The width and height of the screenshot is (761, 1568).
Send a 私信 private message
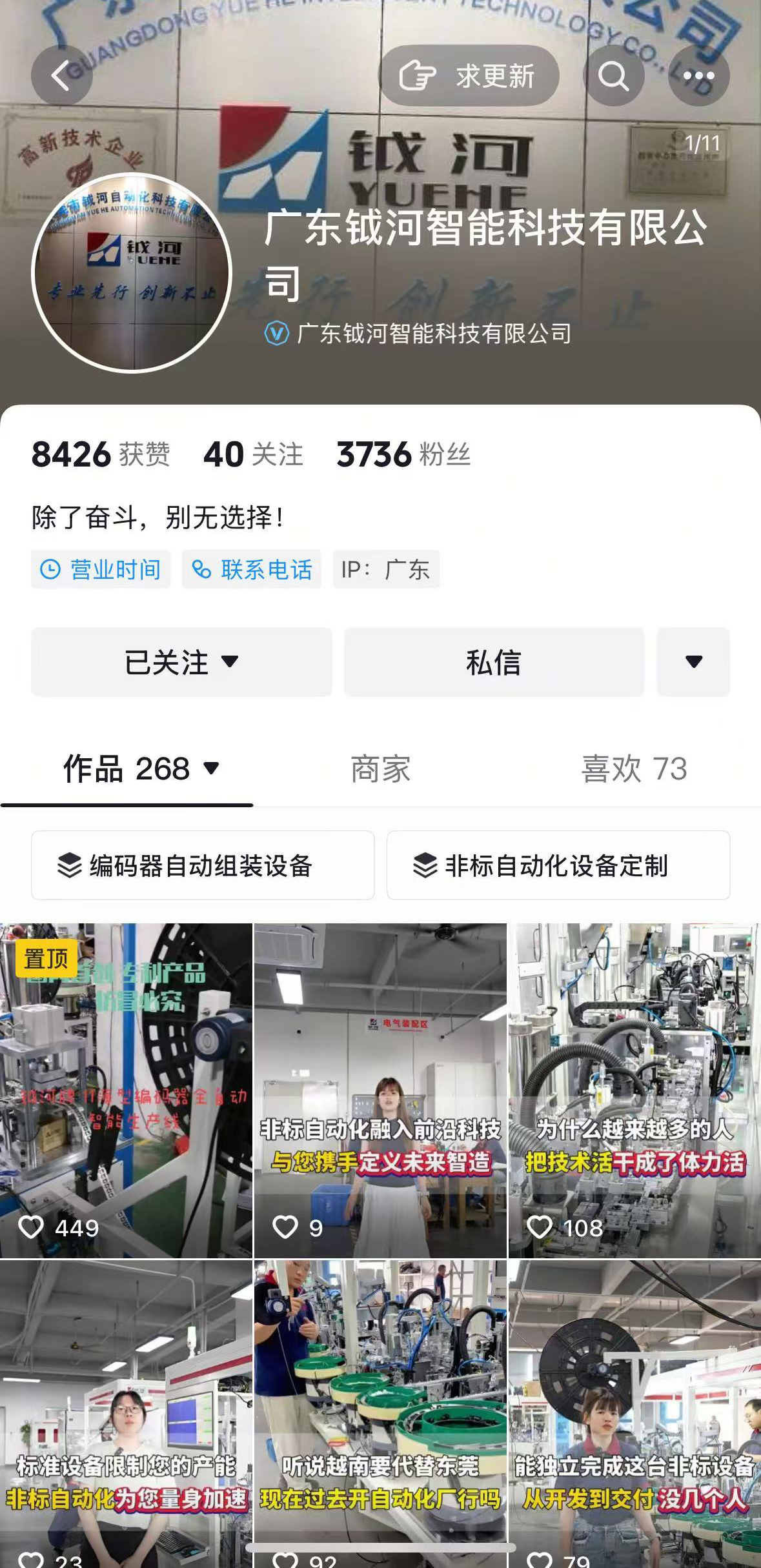[x=494, y=662]
